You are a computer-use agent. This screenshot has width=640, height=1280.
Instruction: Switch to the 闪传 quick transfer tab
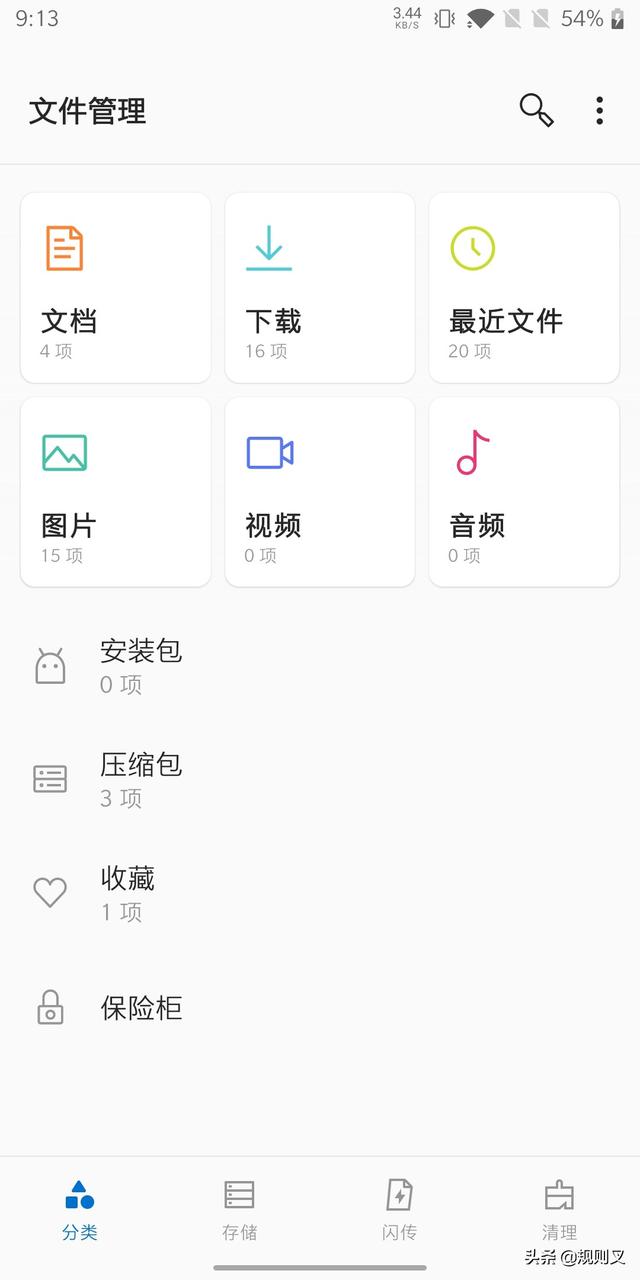(x=400, y=1210)
